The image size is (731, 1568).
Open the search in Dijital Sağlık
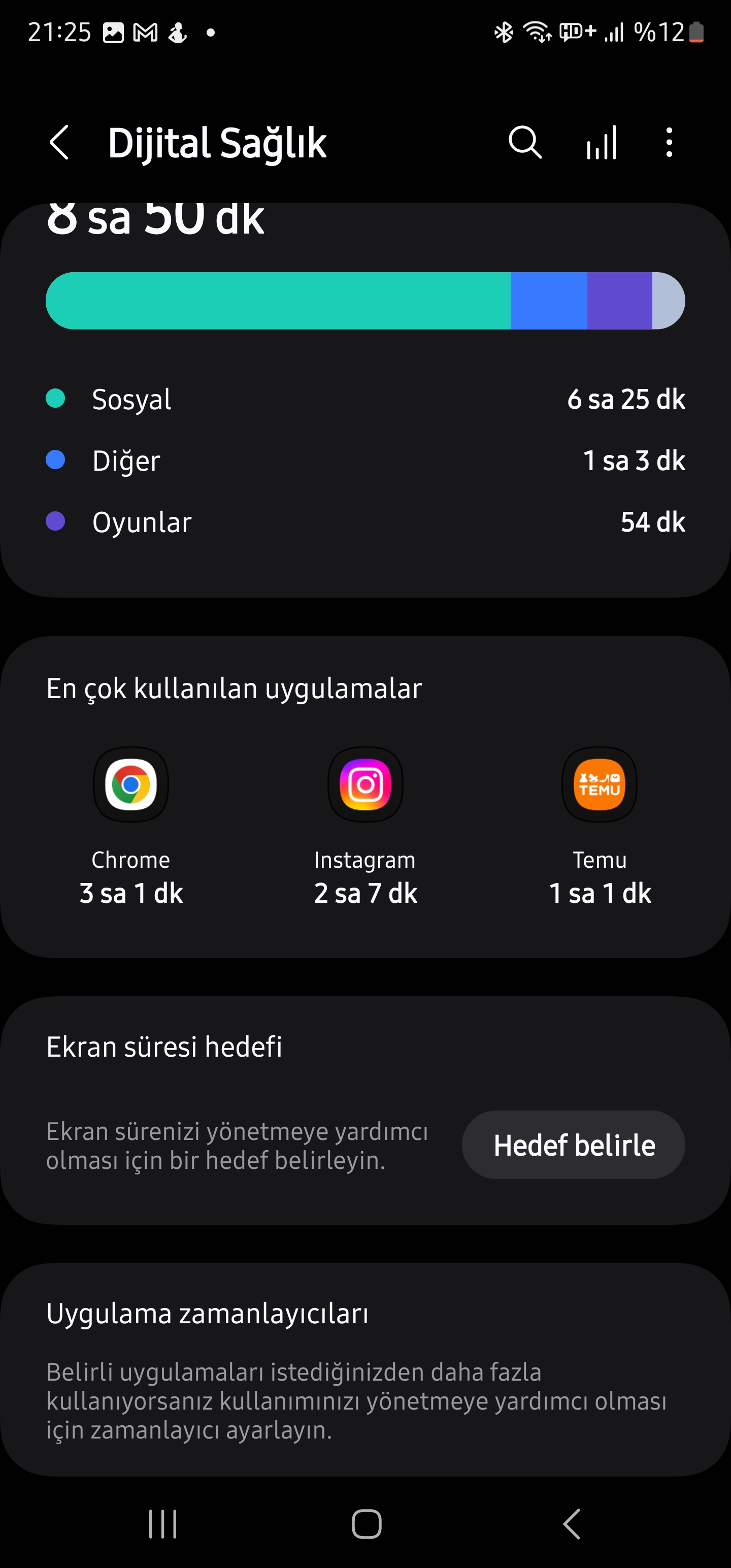(526, 143)
